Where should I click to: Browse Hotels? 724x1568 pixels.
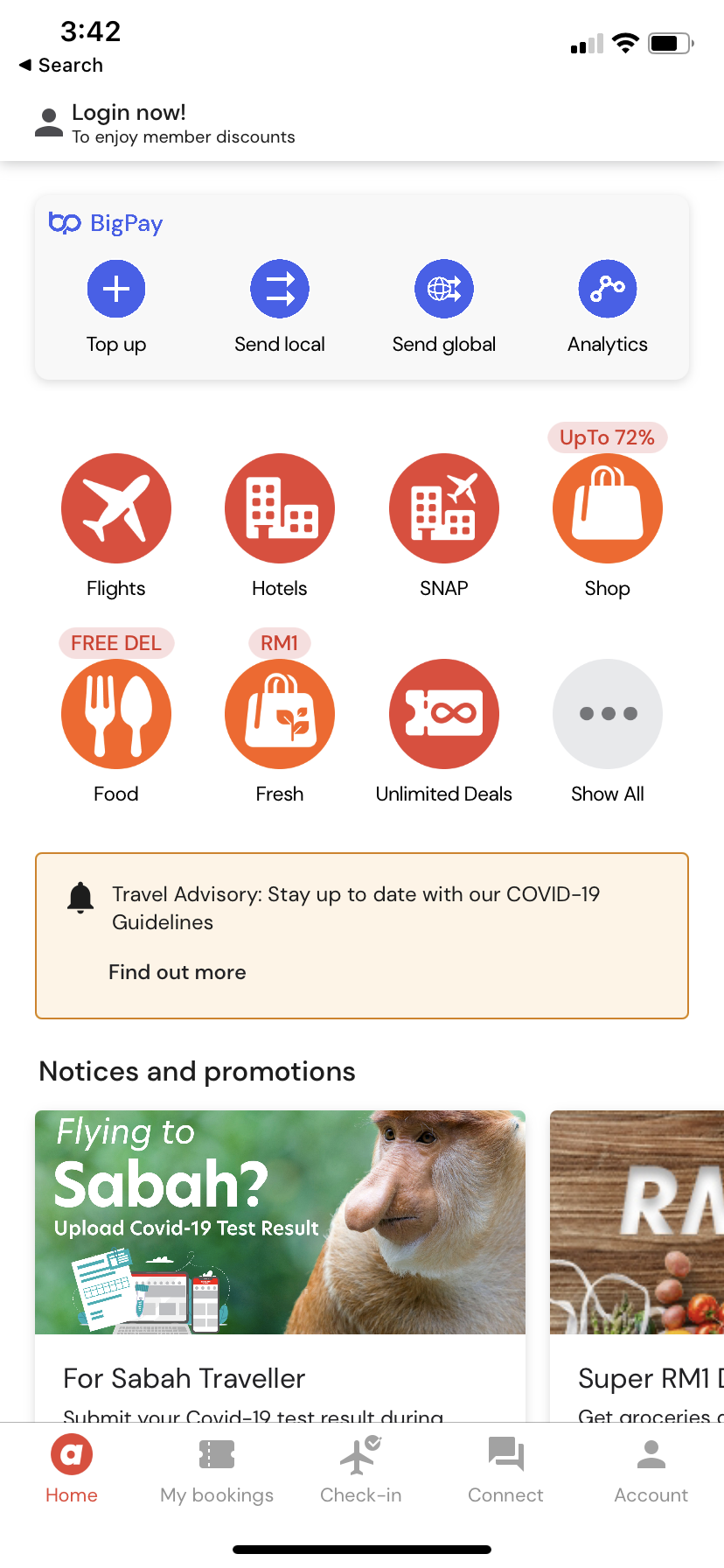tap(280, 508)
